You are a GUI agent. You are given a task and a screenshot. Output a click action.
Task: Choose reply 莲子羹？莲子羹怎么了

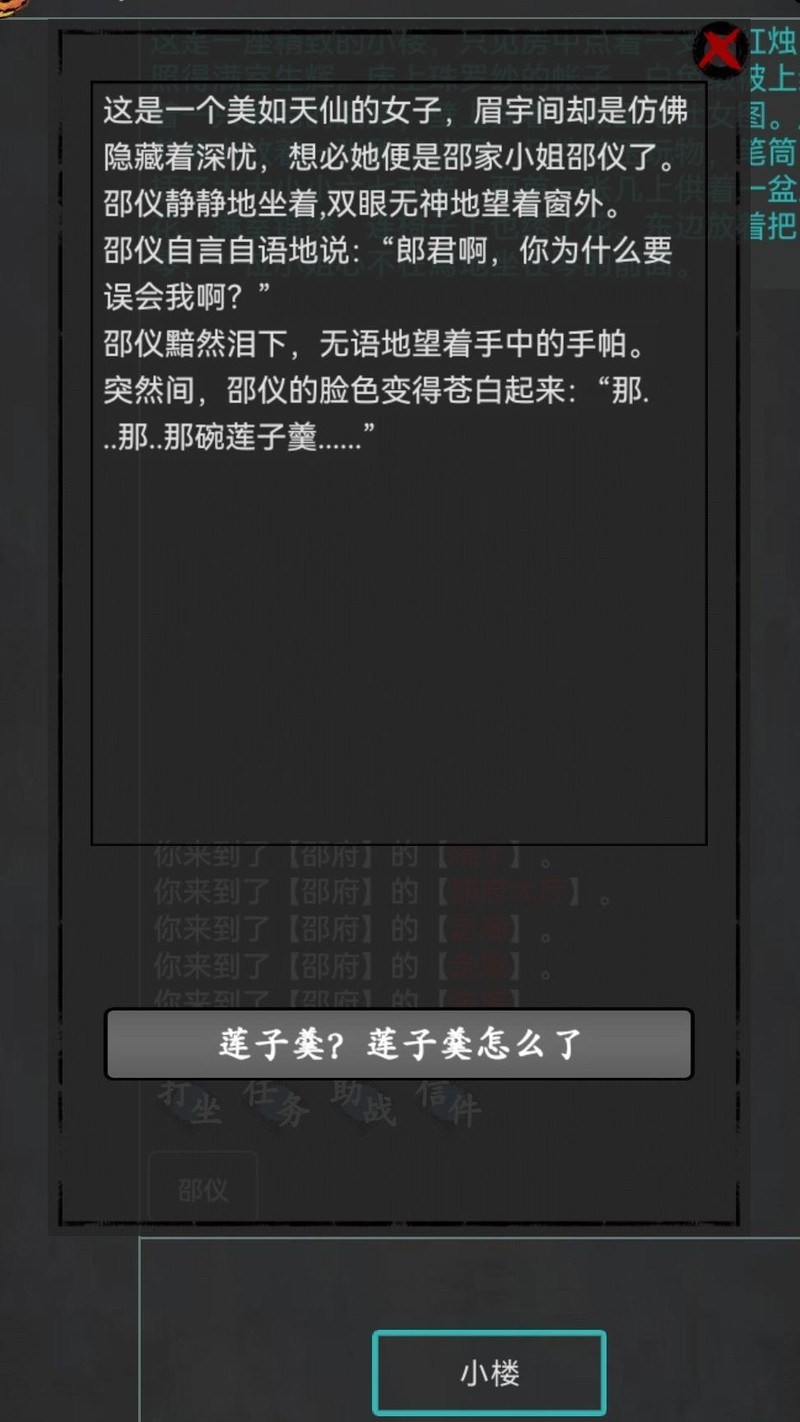click(x=399, y=1044)
